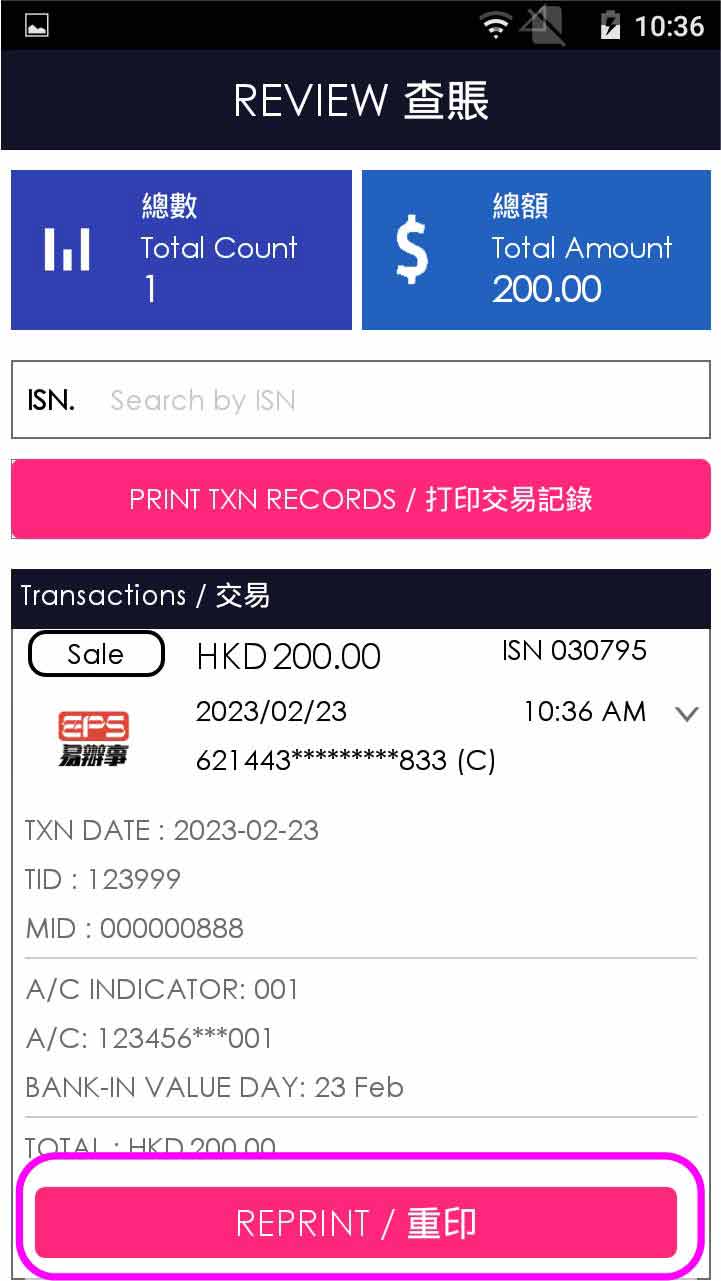
Task: Print the transaction records
Action: pos(360,499)
